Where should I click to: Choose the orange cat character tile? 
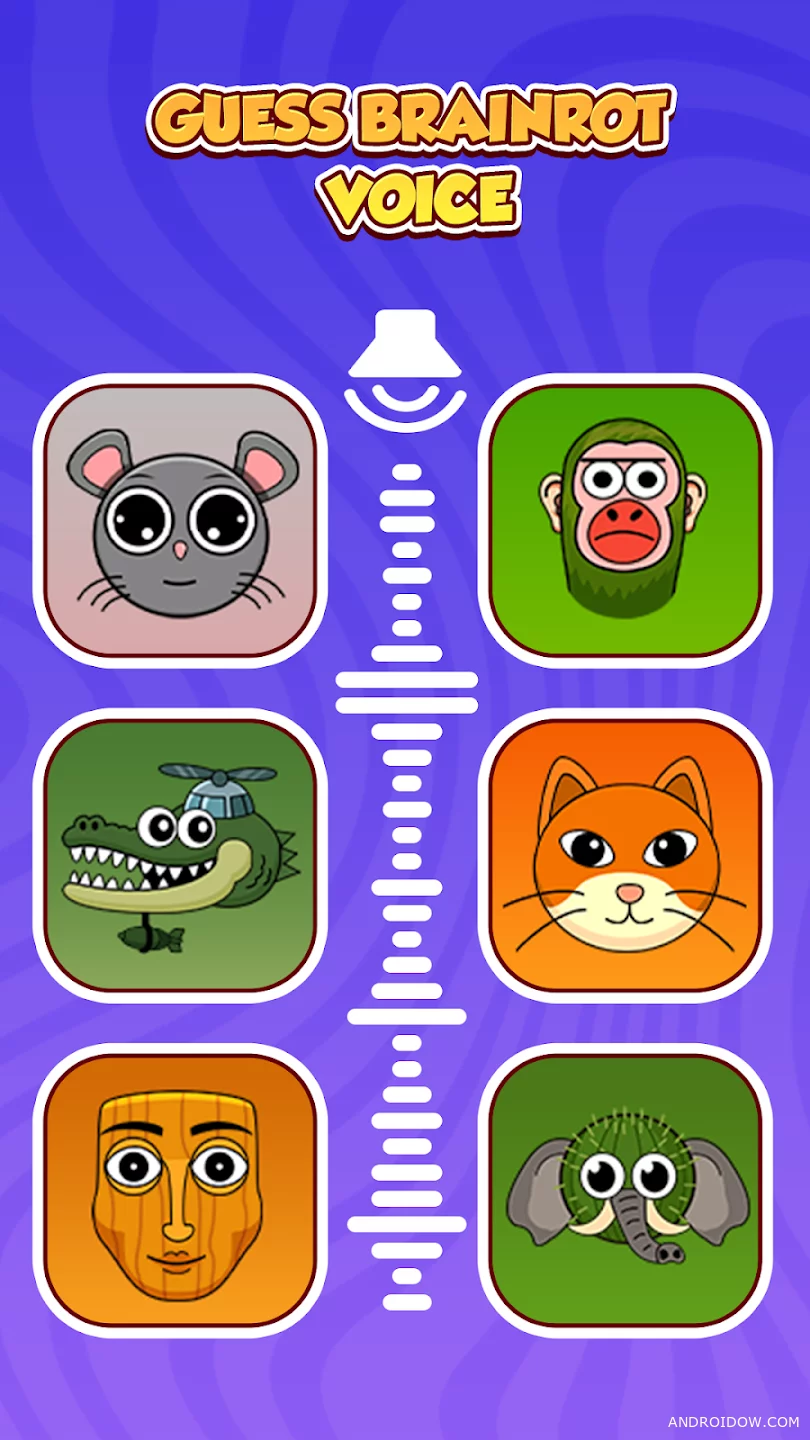click(625, 855)
